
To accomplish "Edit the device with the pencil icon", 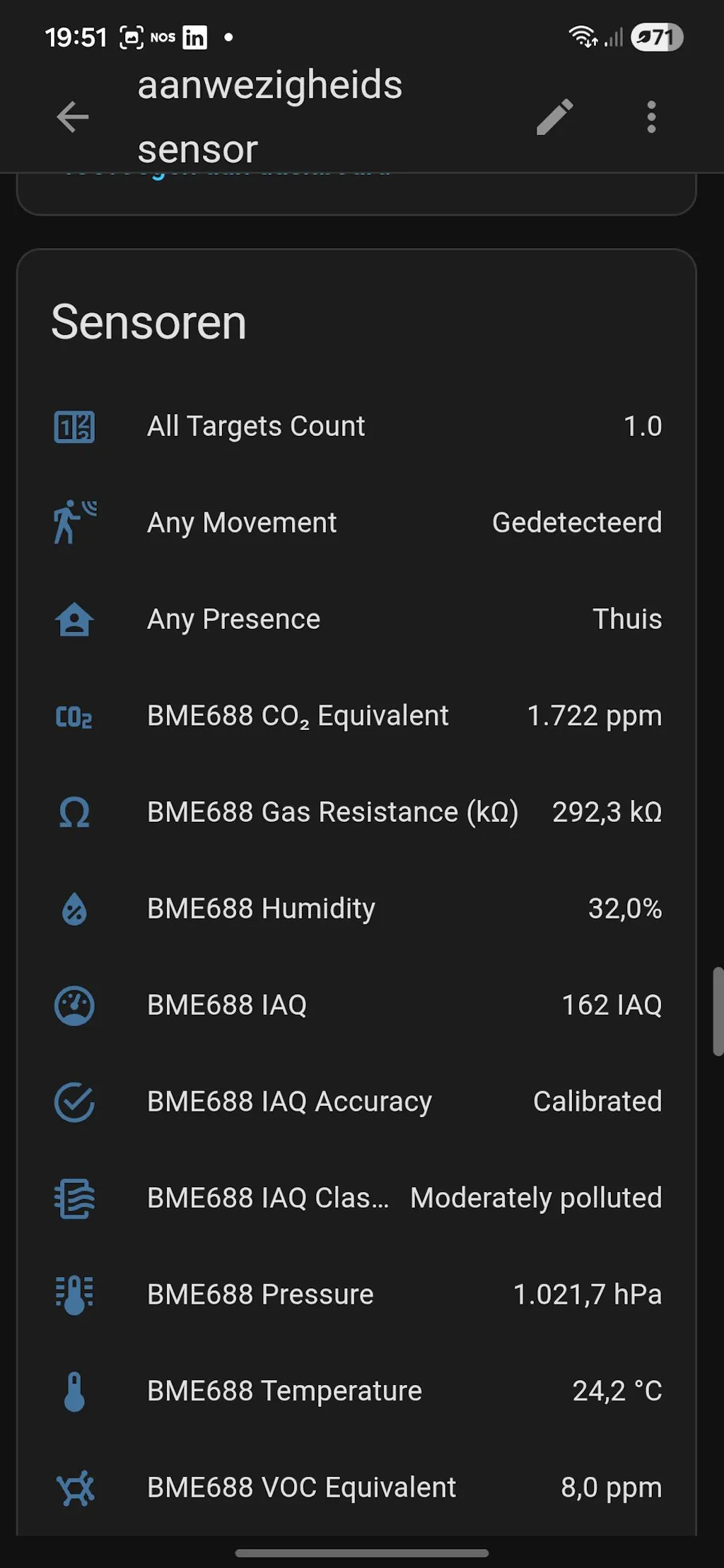I will 554,117.
